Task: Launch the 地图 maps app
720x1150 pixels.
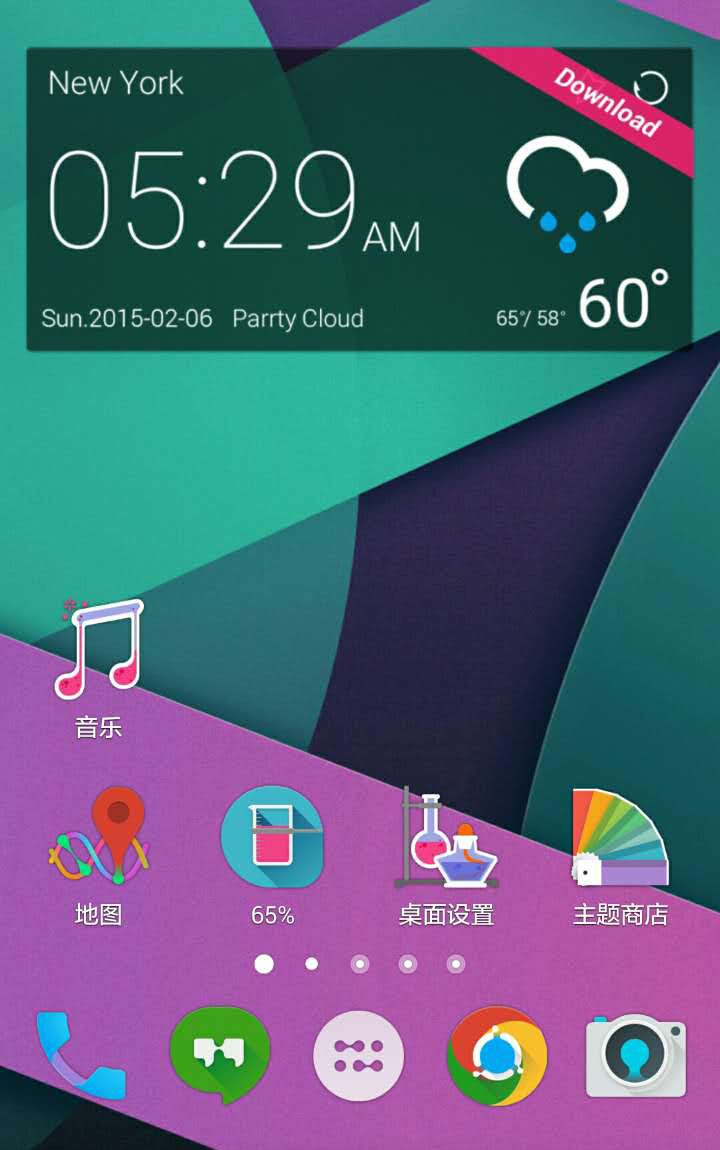Action: click(99, 838)
